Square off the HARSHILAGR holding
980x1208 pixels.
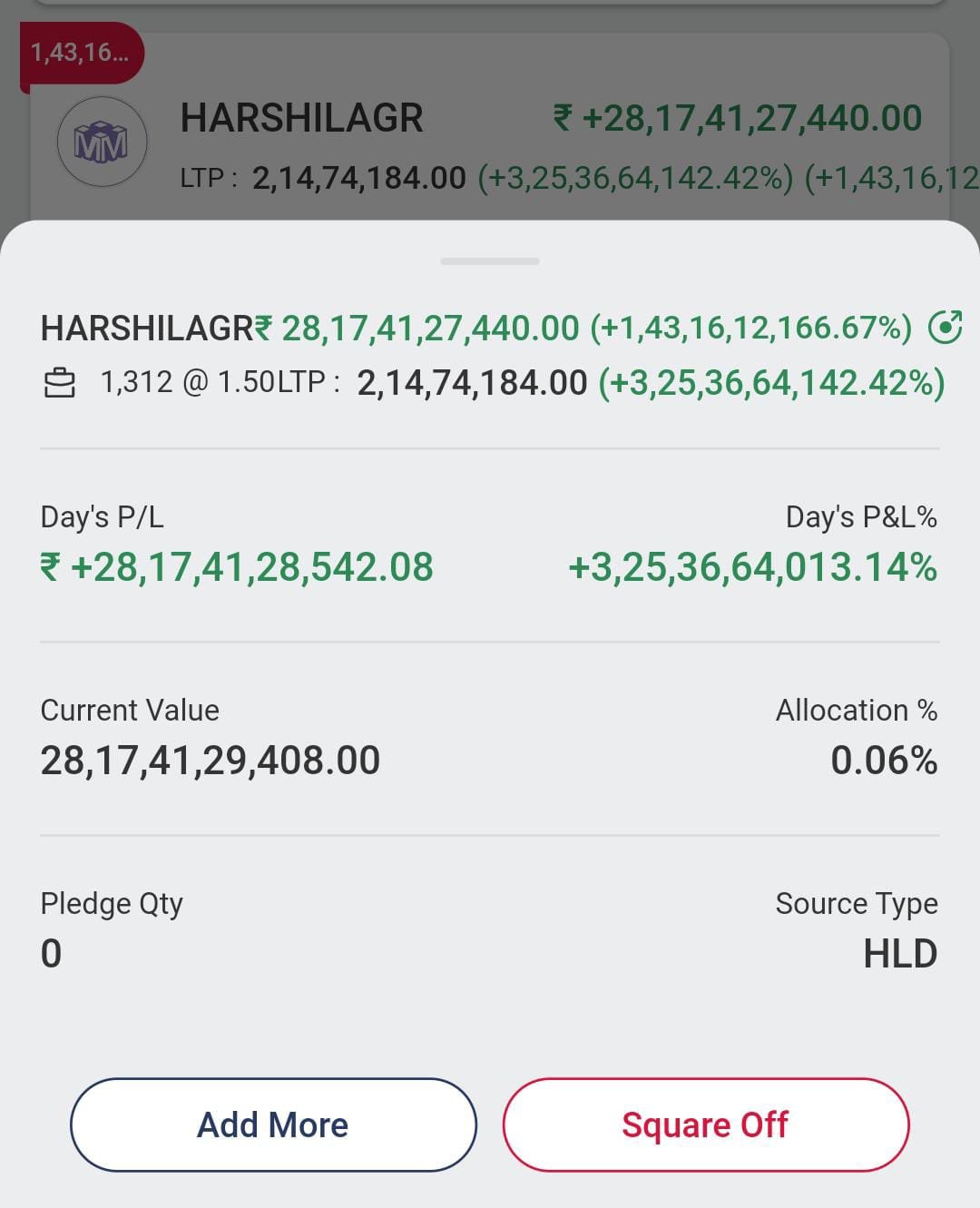[705, 1125]
